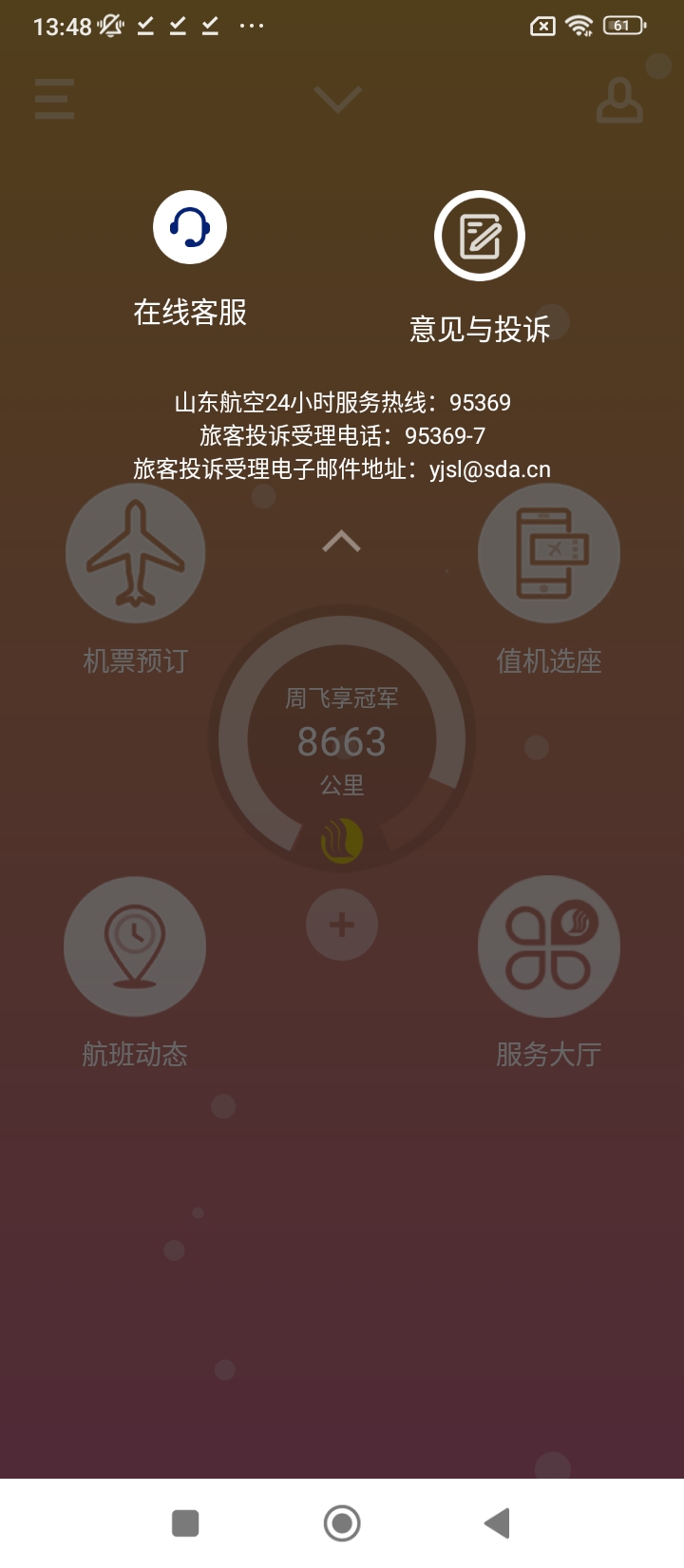684x1568 pixels.
Task: Open 服务大厅 service hall
Action: [548, 947]
